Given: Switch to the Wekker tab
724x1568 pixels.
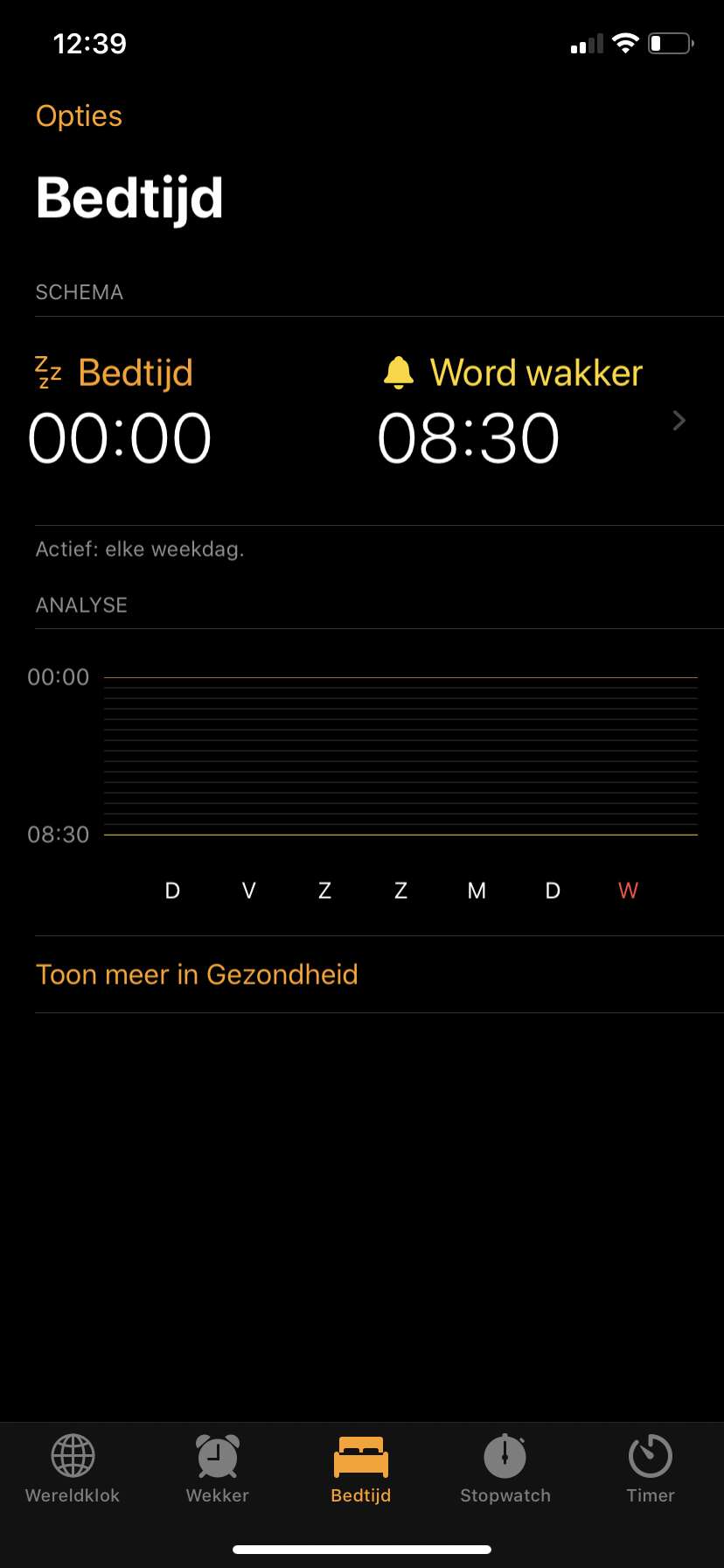Looking at the screenshot, I should (217, 1470).
